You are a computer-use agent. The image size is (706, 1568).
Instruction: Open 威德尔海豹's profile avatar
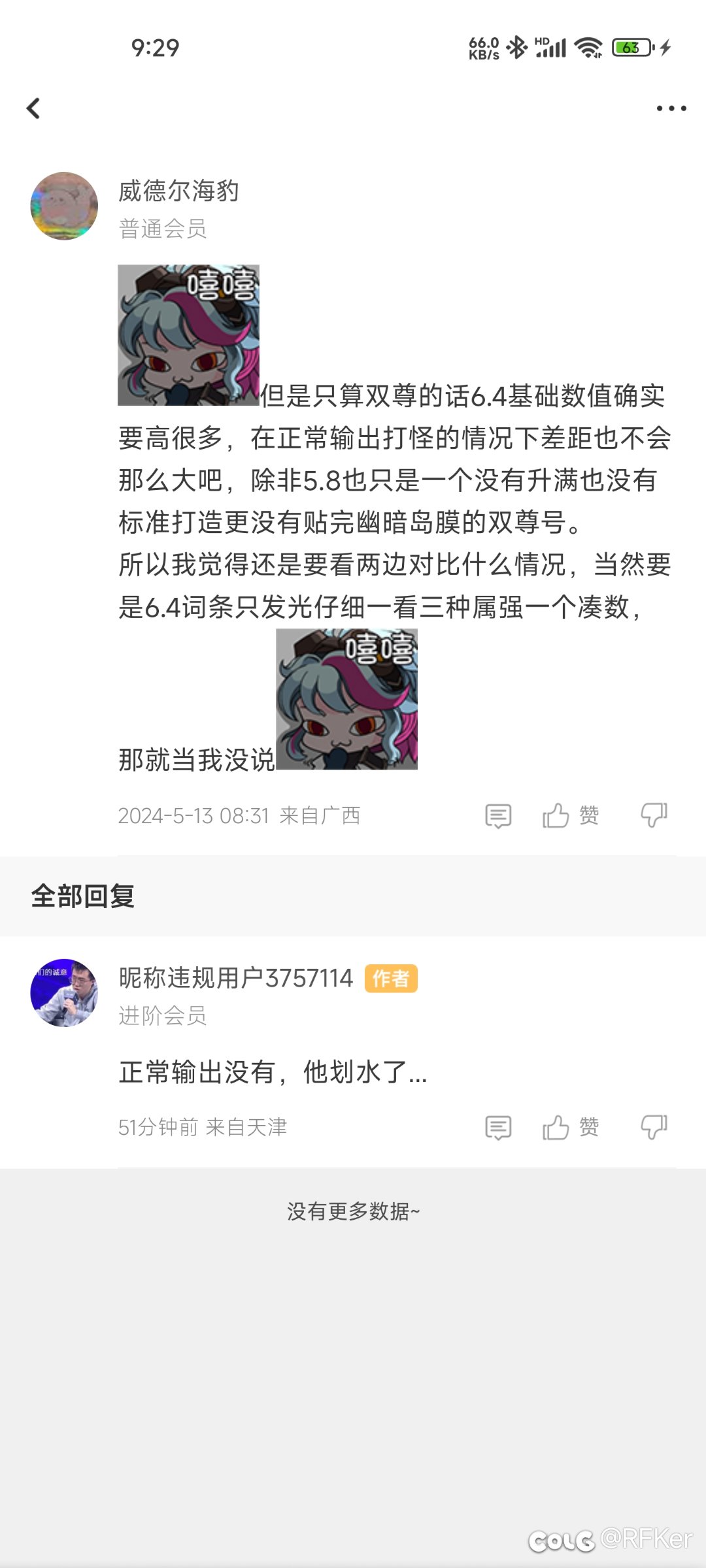64,206
